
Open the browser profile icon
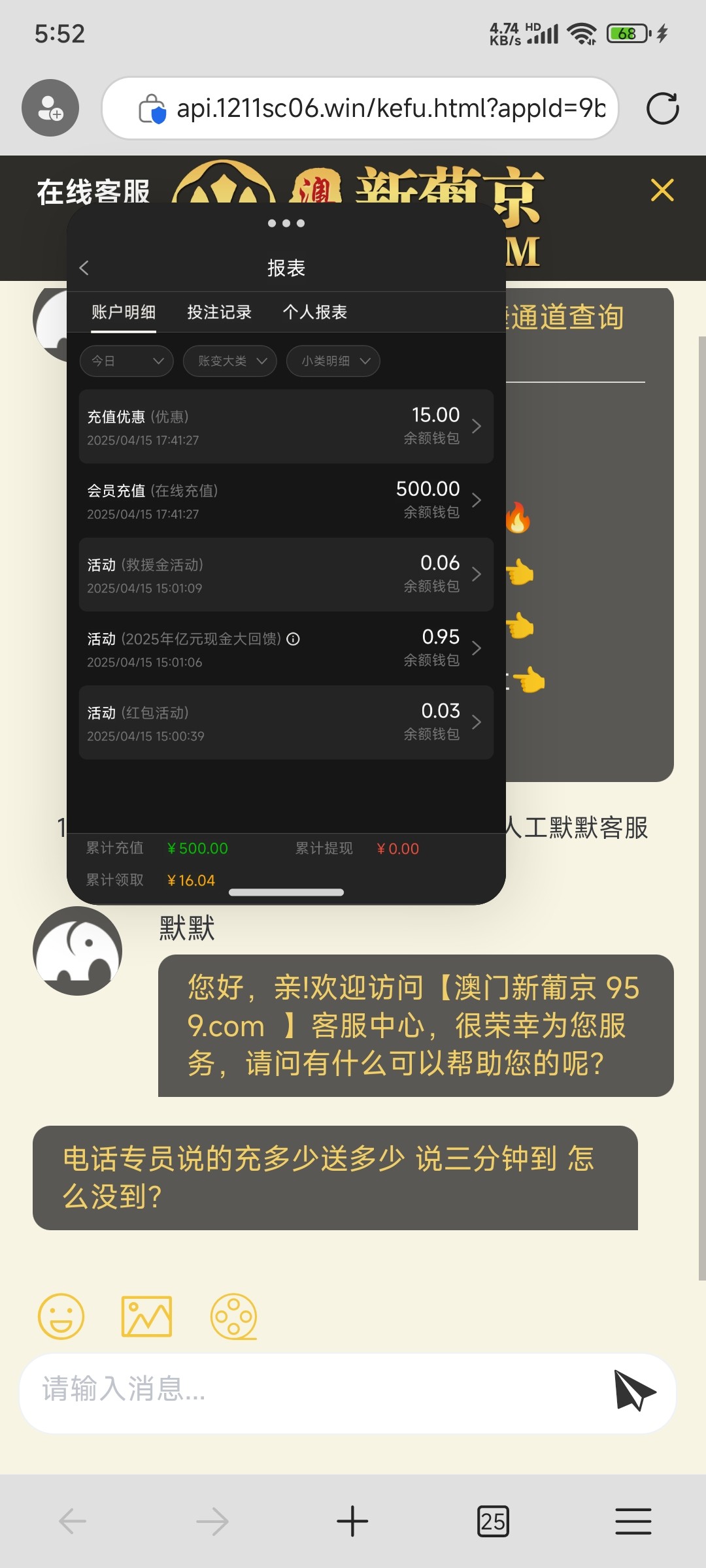coord(50,108)
